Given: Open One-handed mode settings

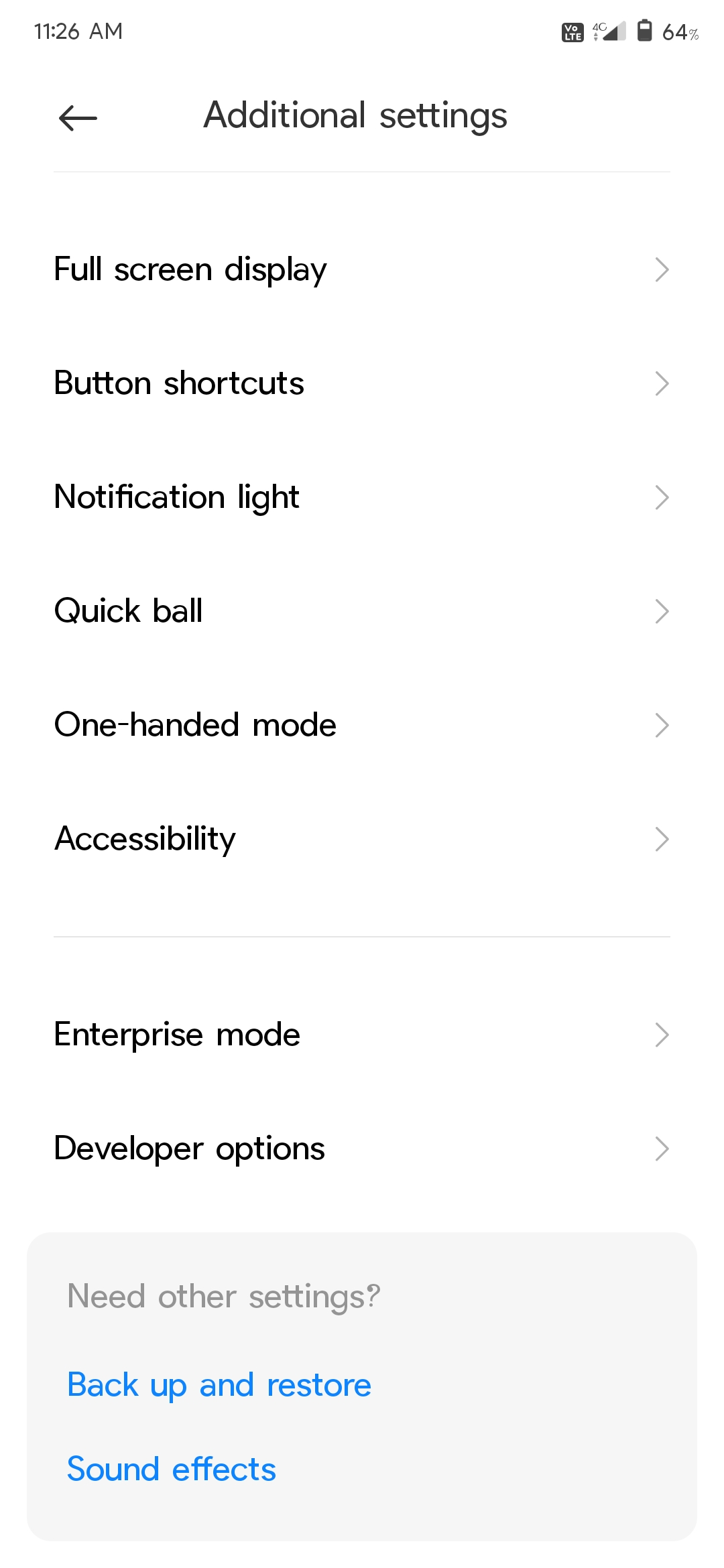Looking at the screenshot, I should [195, 724].
